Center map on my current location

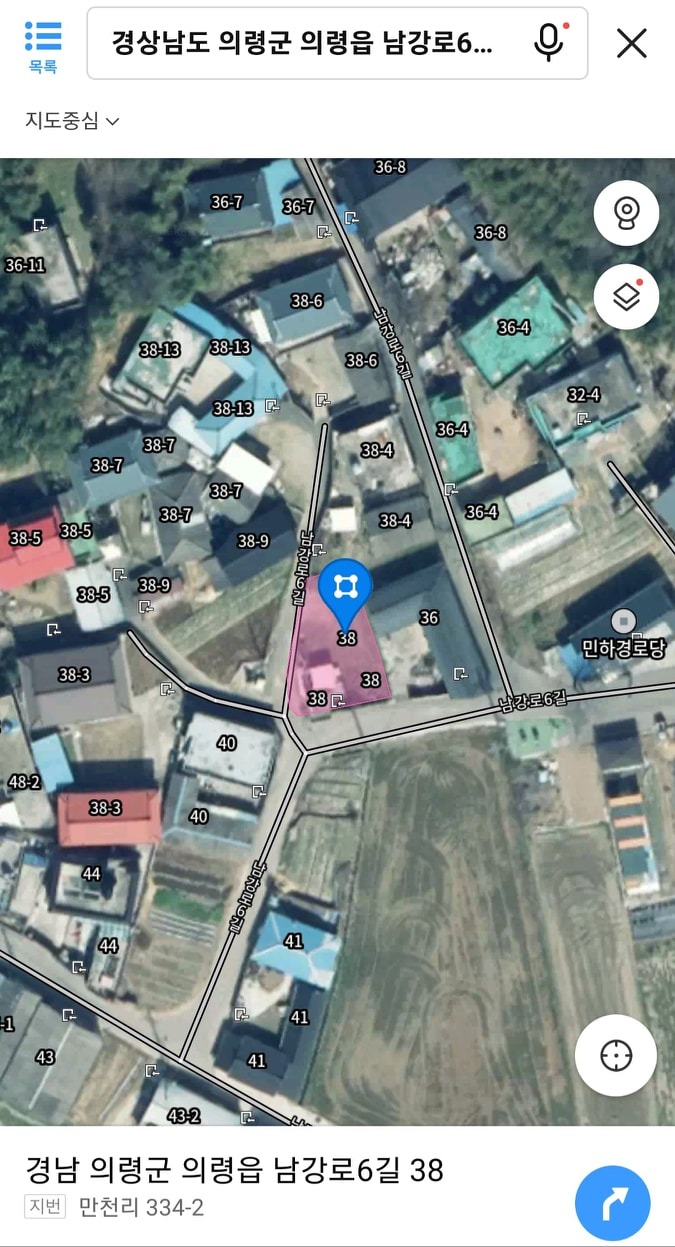click(616, 1055)
